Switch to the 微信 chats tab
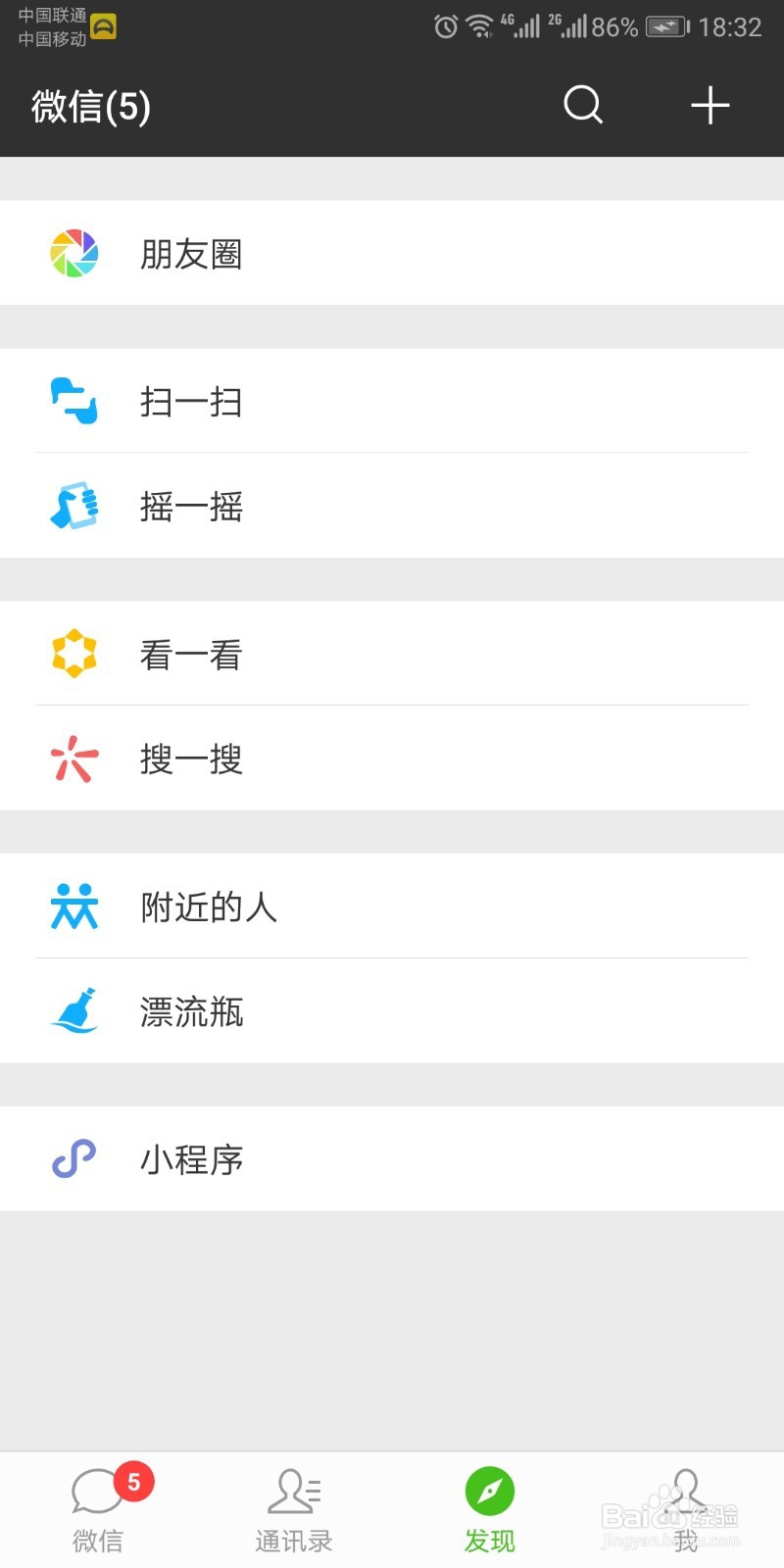Screen dimensions: 784x1568 (x=98, y=1509)
